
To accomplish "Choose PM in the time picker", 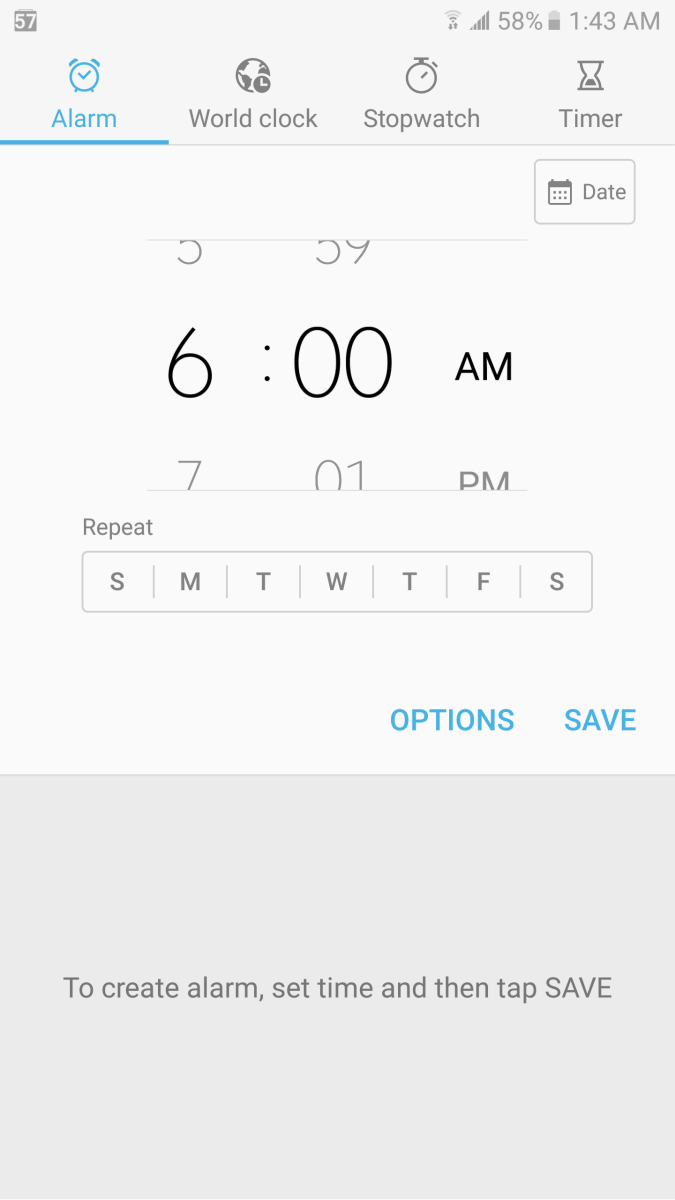I will click(x=484, y=479).
